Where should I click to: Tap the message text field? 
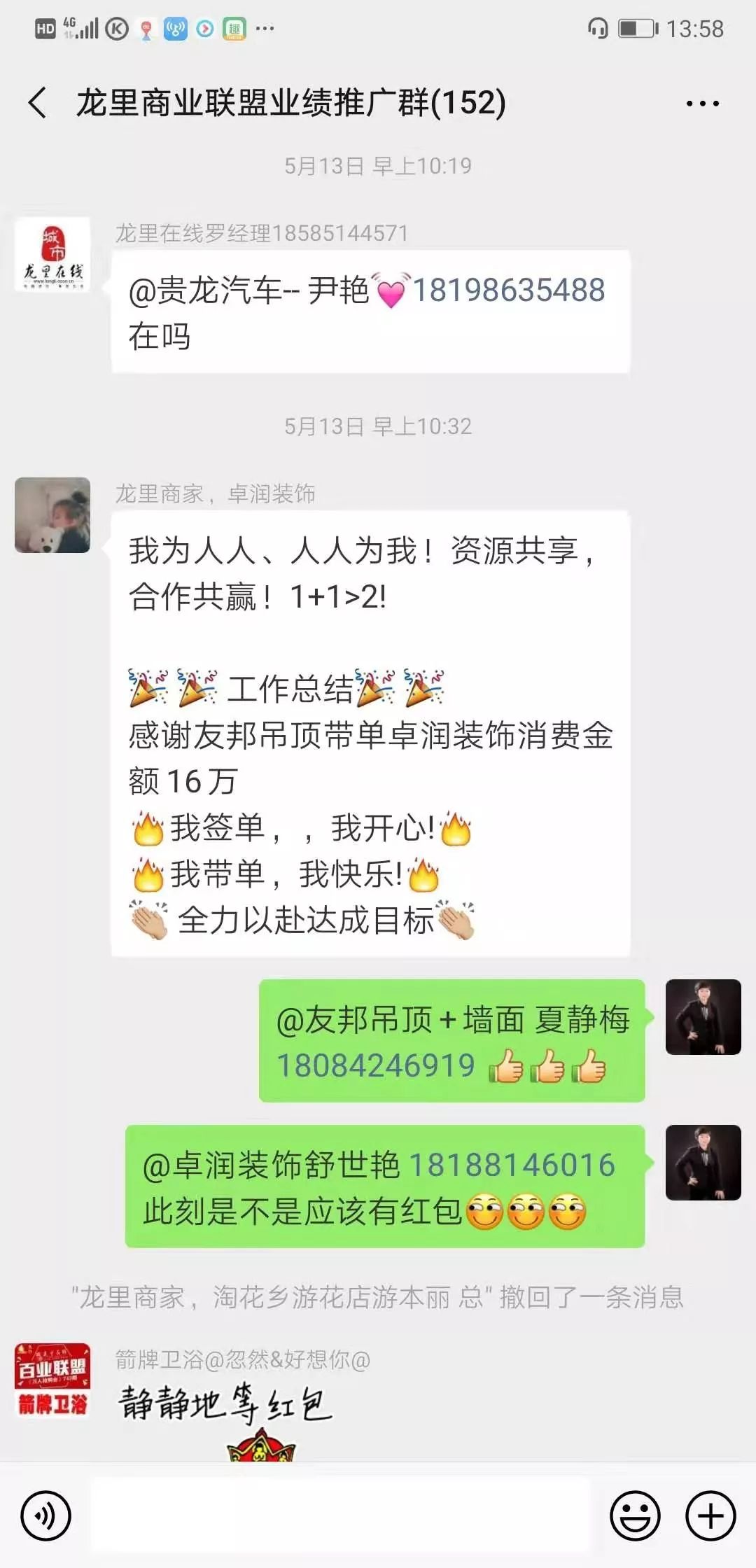pyautogui.click(x=340, y=1515)
